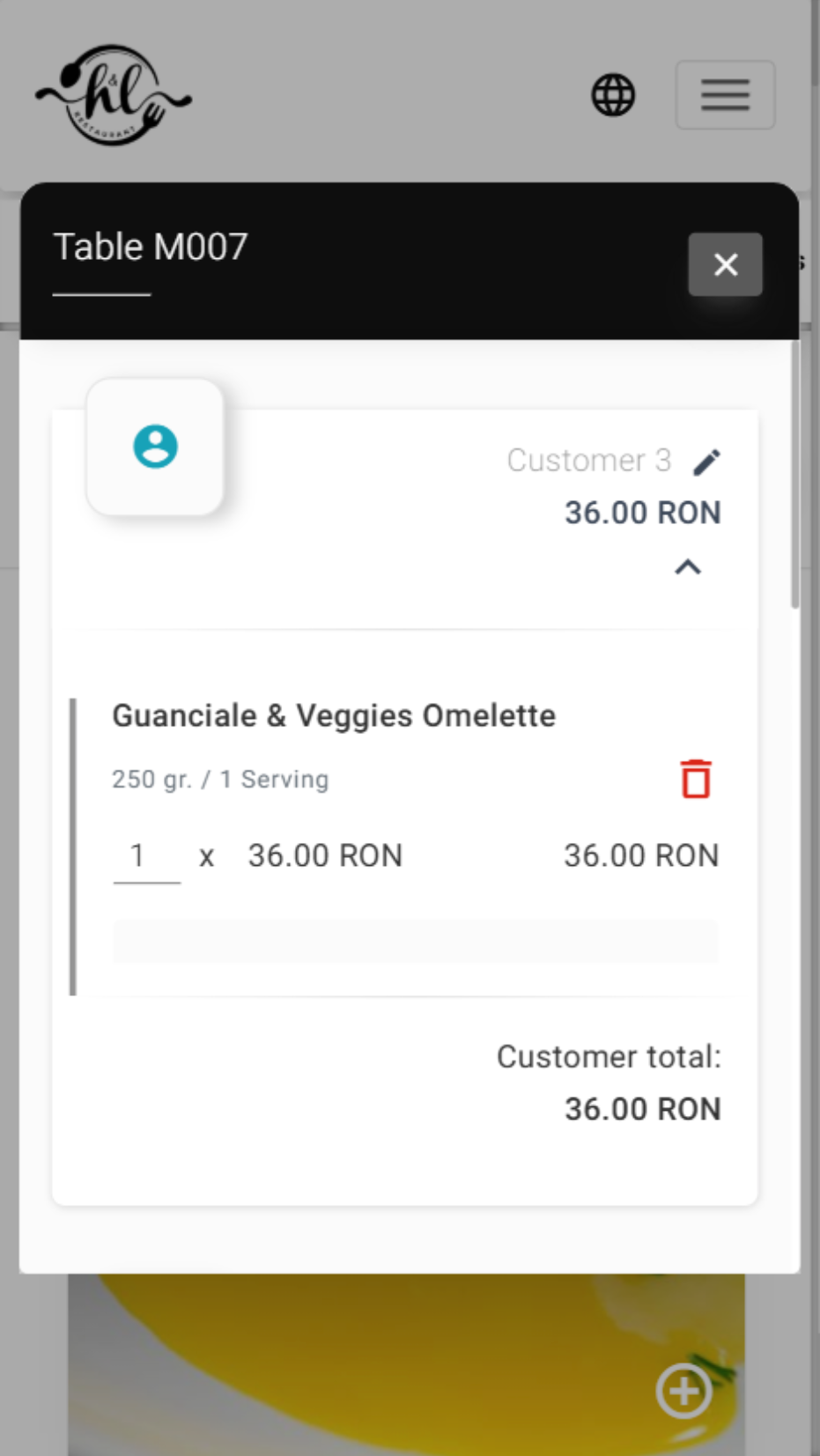Select the 36.00 RON unit price
Image resolution: width=820 pixels, height=1456 pixels.
pos(324,855)
